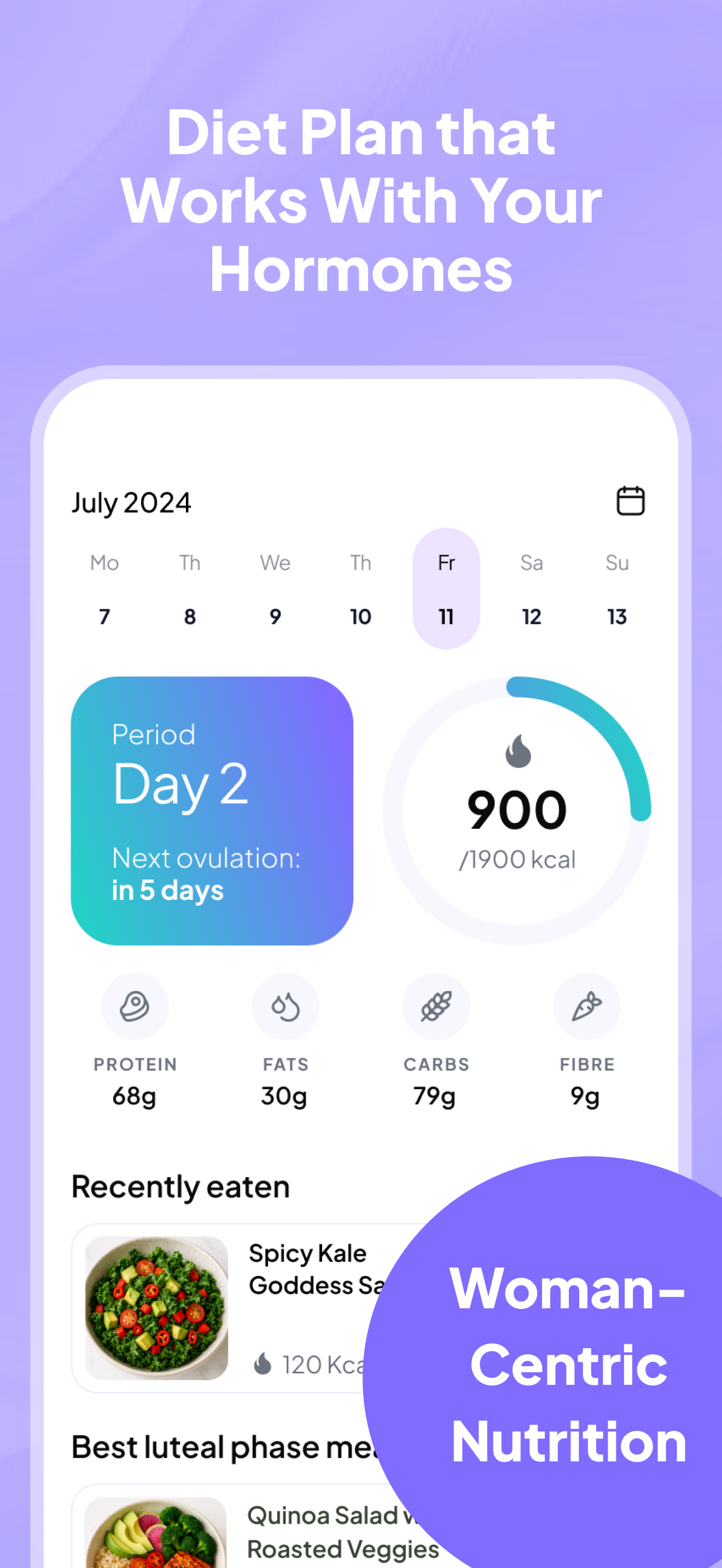Viewport: 722px width, 1568px height.
Task: Select the Fats droplet icon
Action: point(285,1005)
